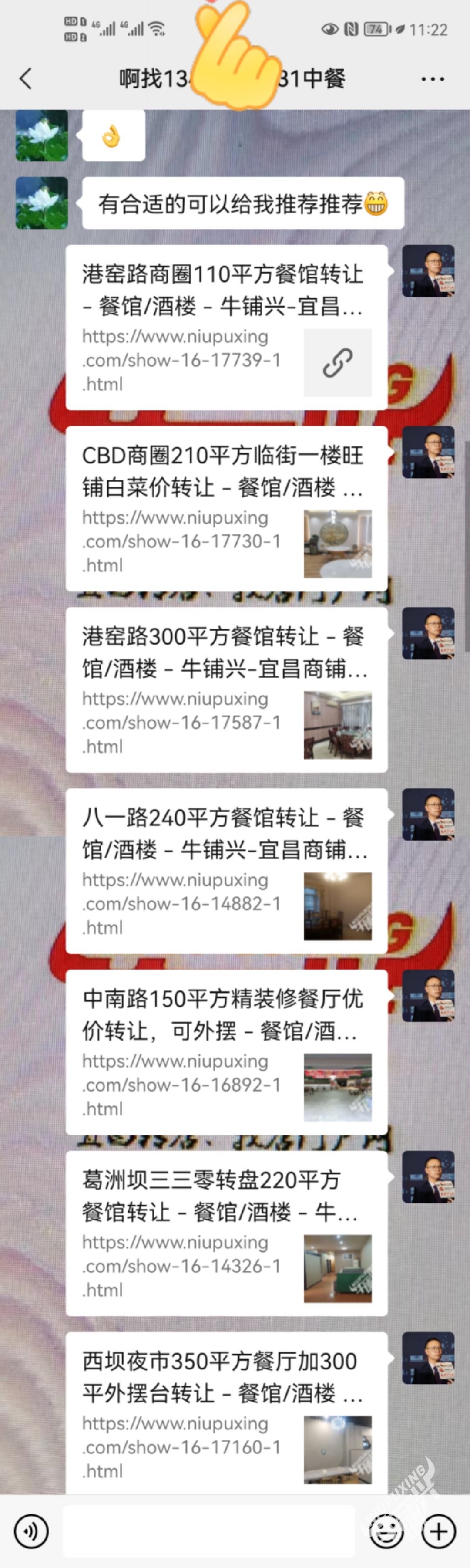Go back from the chat
470x1568 pixels.
[x=26, y=78]
